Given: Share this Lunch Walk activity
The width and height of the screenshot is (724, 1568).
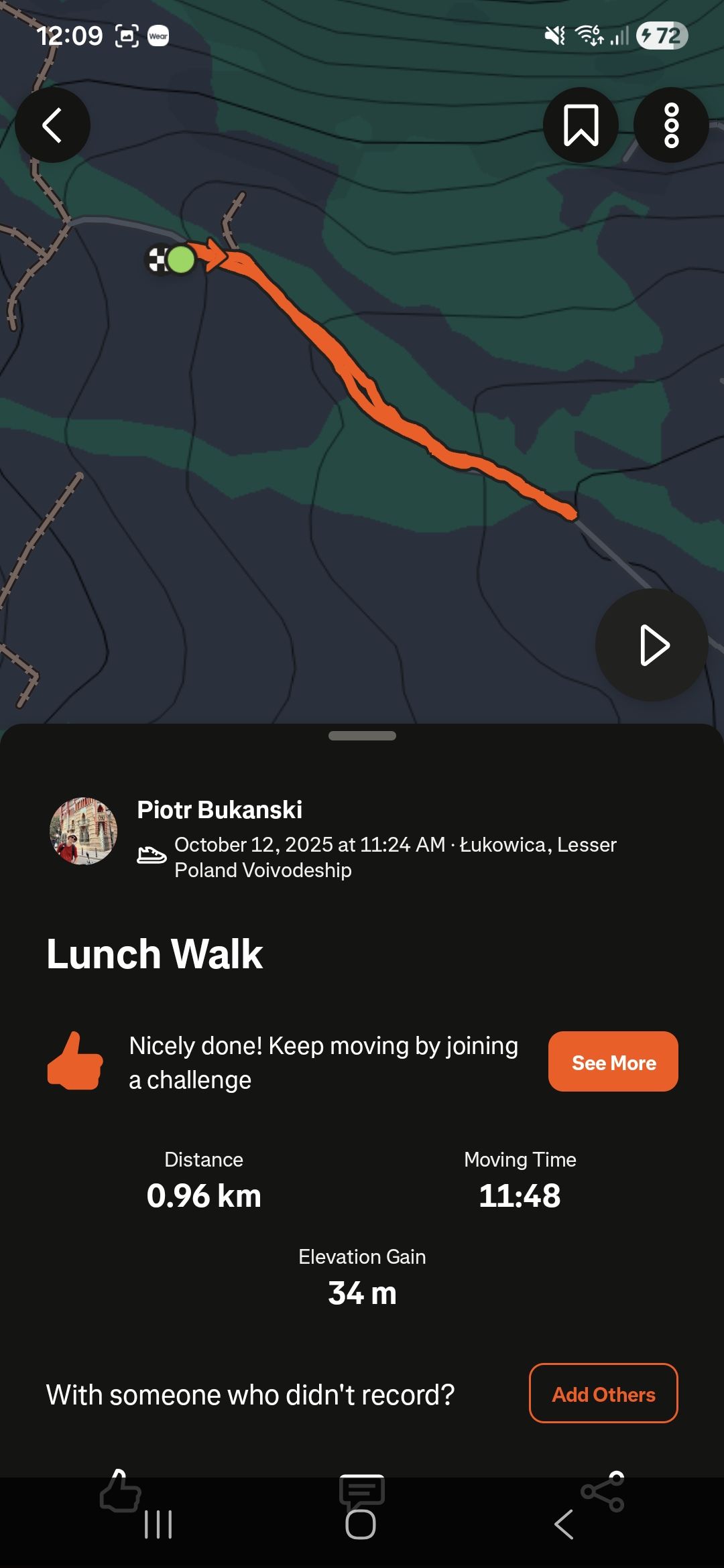Looking at the screenshot, I should (x=603, y=1490).
